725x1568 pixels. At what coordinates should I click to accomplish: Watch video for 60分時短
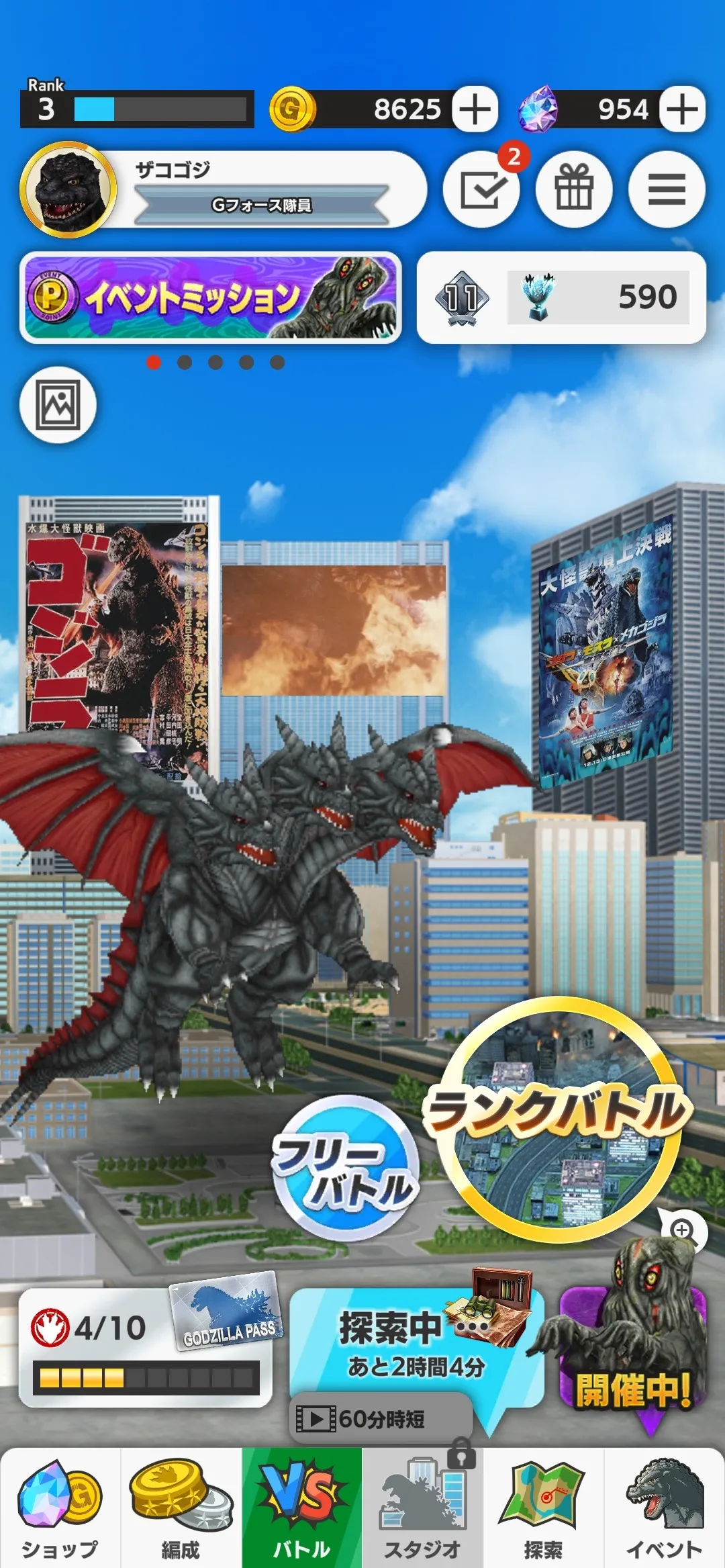[x=381, y=1418]
